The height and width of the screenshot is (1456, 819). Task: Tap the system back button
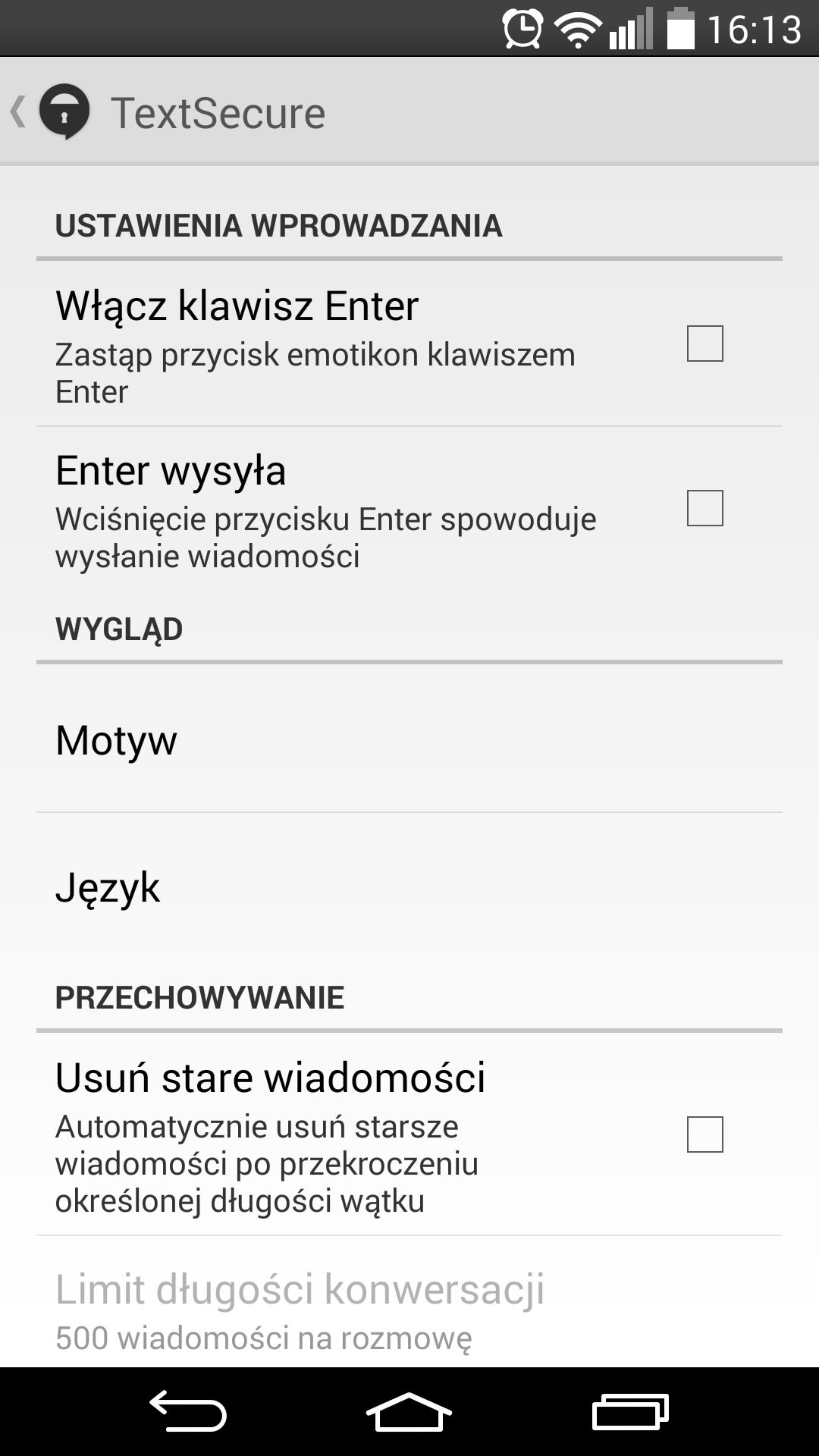(x=188, y=1411)
